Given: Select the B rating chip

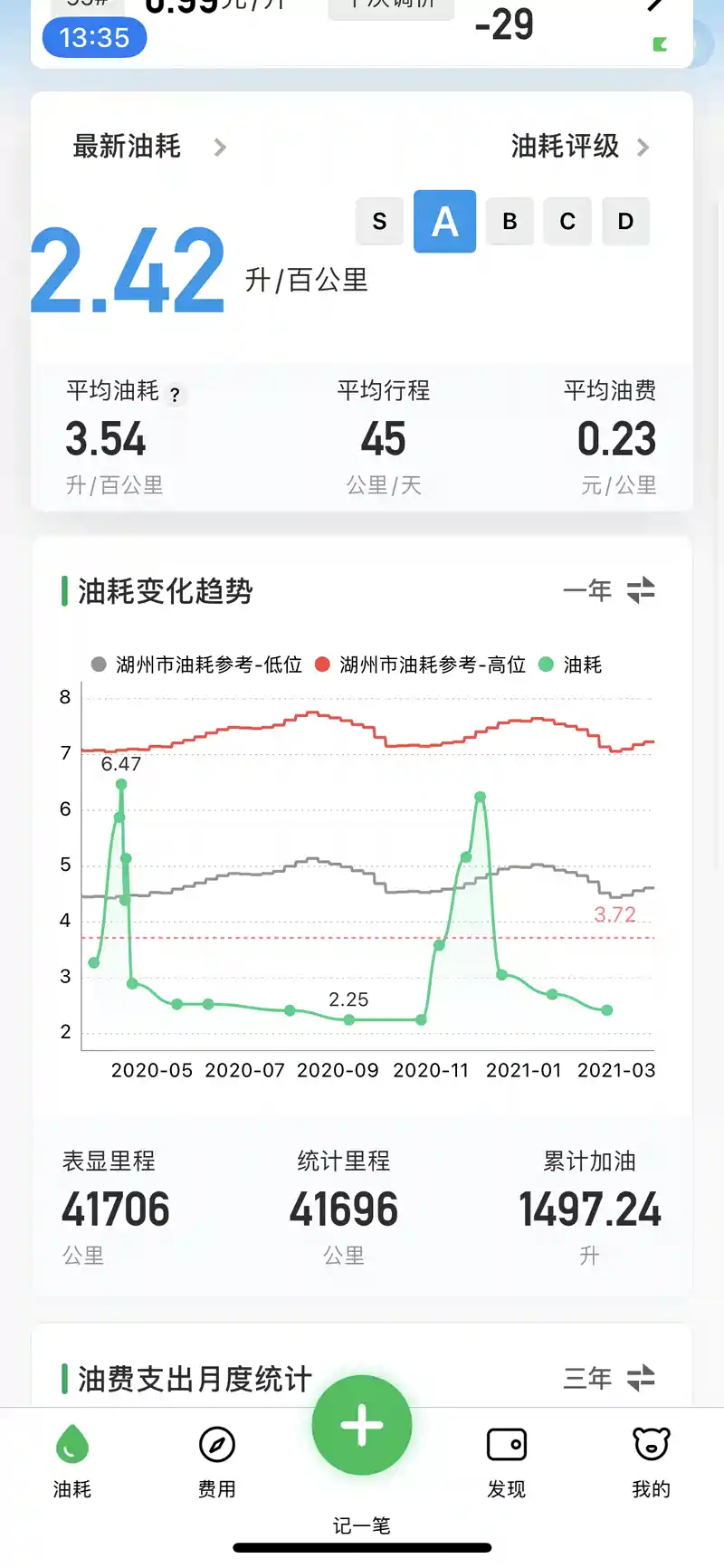Looking at the screenshot, I should pyautogui.click(x=510, y=221).
